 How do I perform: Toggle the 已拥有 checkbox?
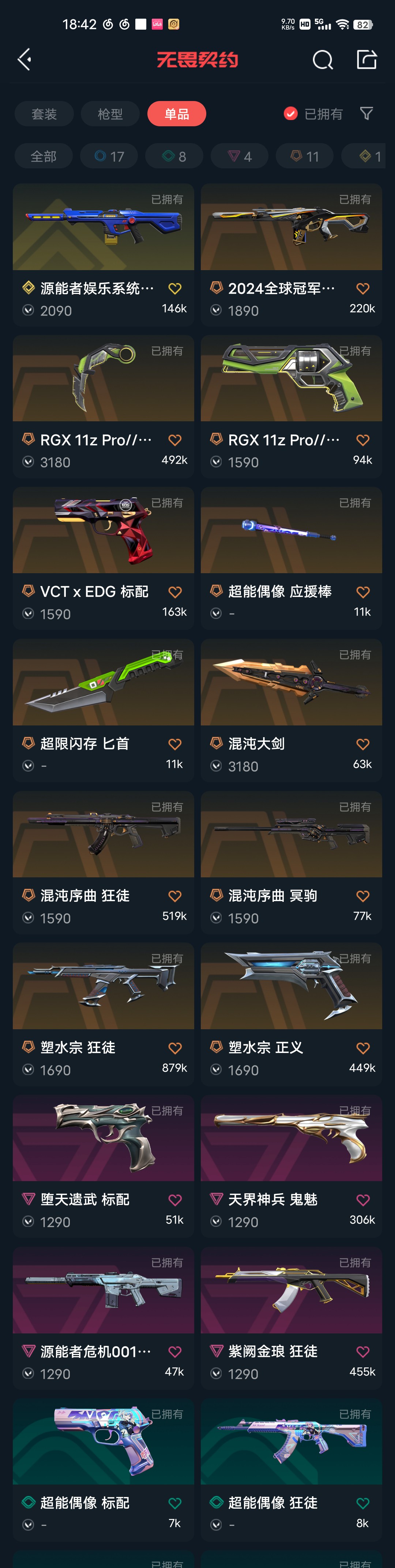pyautogui.click(x=291, y=114)
